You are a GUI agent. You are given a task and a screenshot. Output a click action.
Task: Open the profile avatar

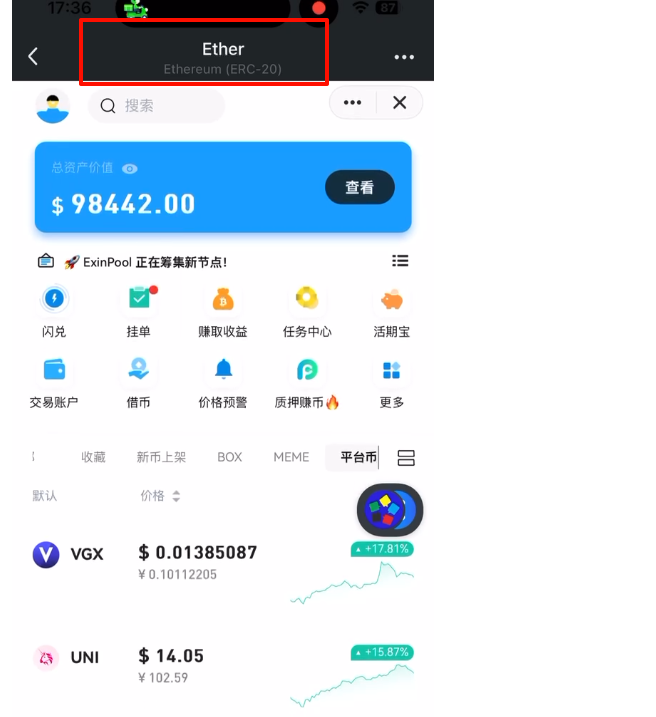tap(52, 105)
